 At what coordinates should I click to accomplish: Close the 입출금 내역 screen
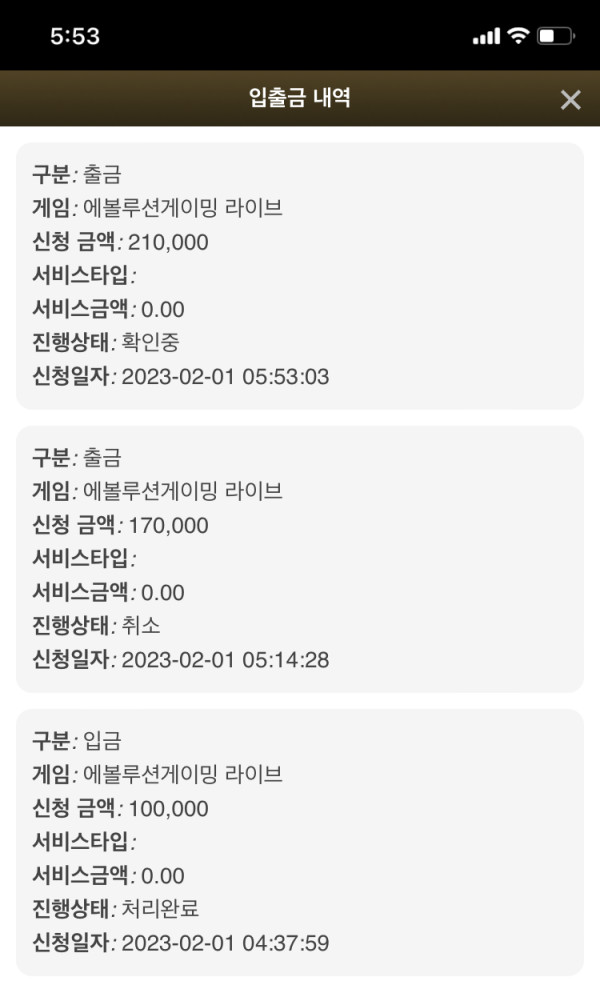570,99
